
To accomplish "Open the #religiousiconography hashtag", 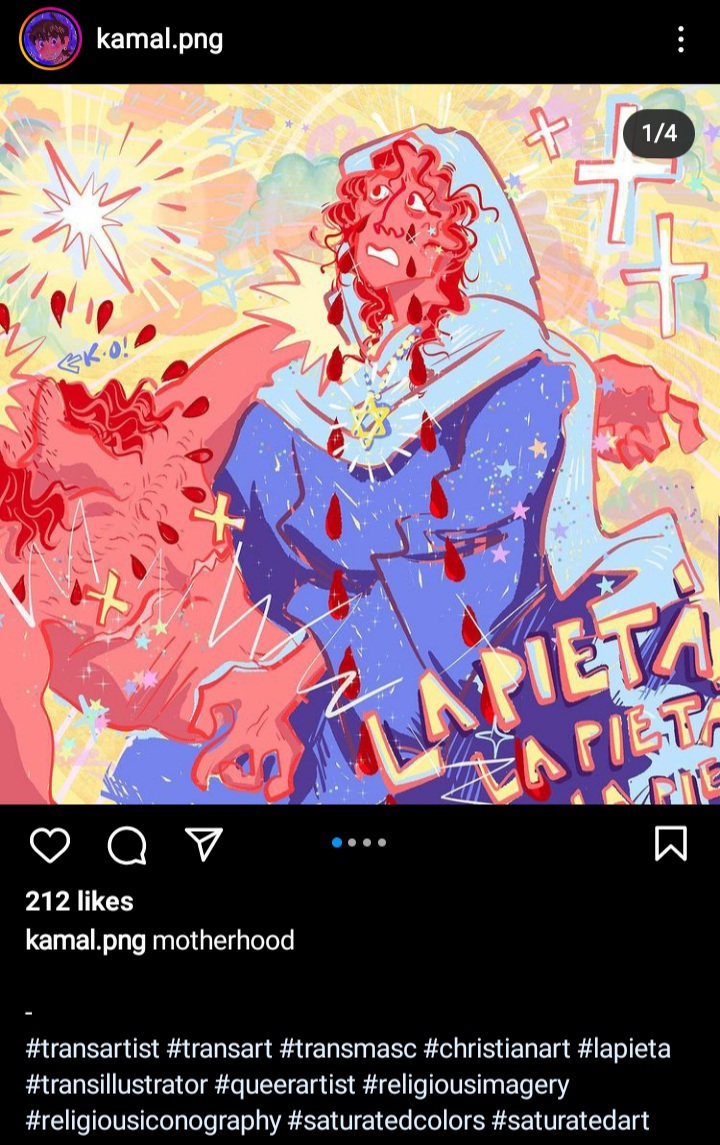I will (x=153, y=1120).
